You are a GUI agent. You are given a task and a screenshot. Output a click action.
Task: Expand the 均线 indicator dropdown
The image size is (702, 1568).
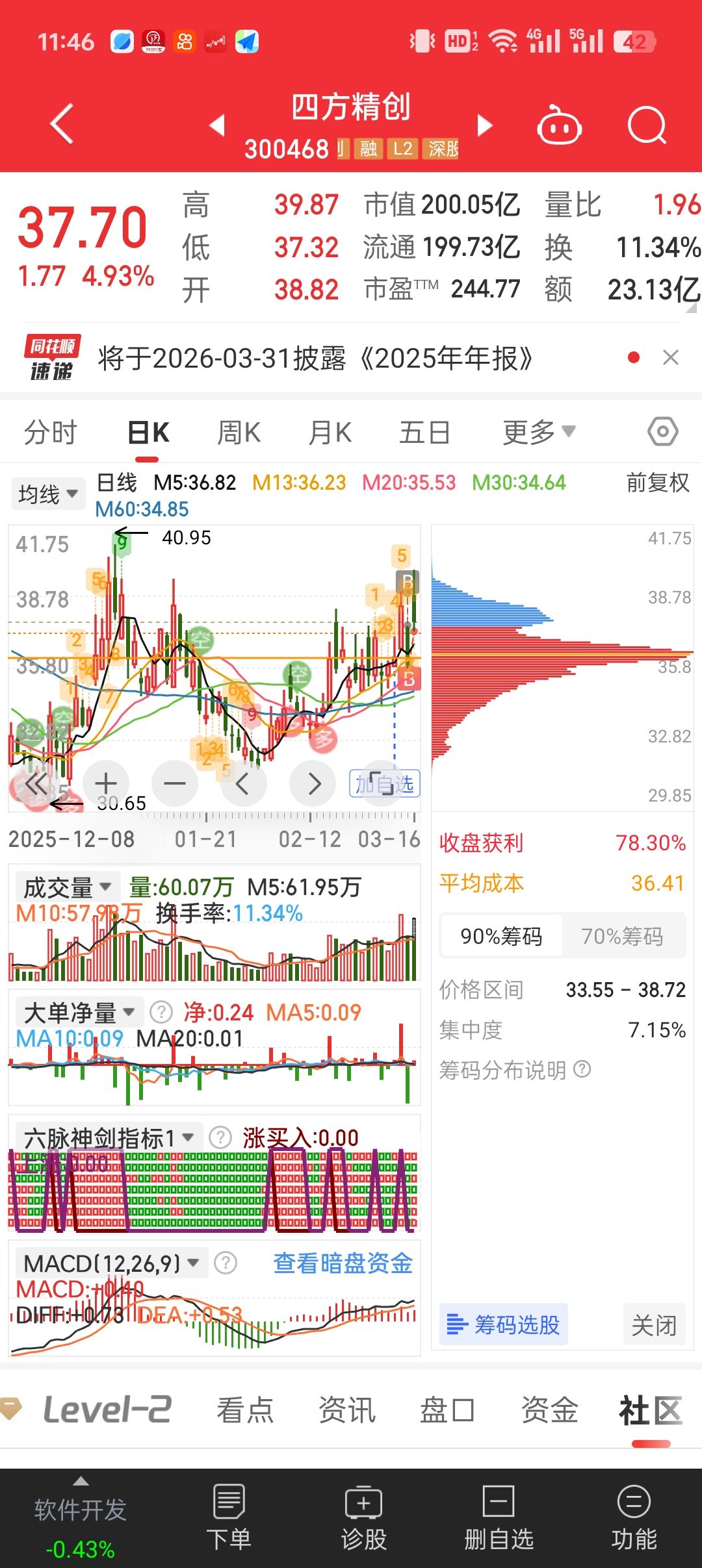(x=48, y=494)
